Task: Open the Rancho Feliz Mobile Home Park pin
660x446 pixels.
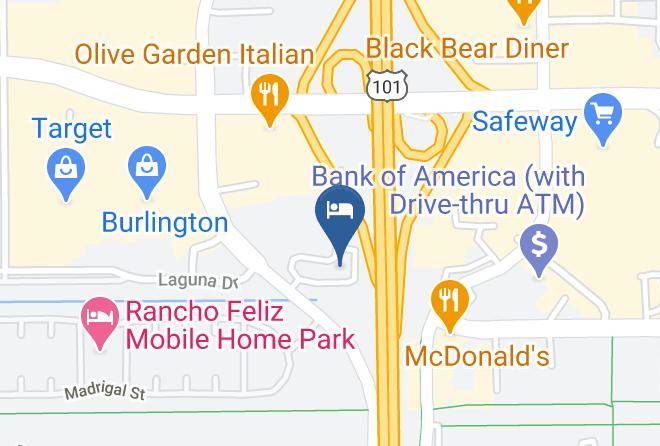Action: 100,324
